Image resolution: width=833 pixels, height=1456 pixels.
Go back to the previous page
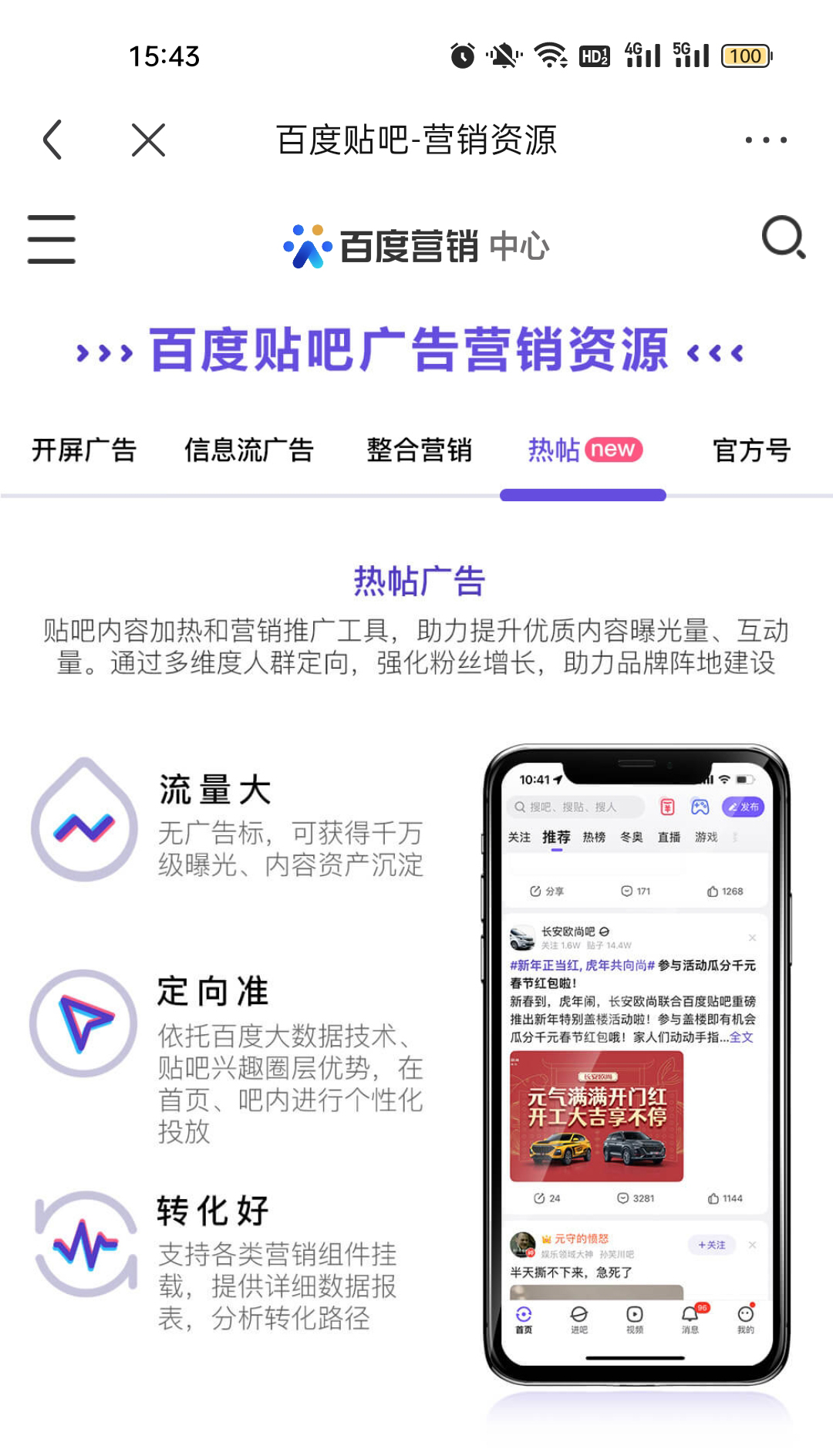click(52, 140)
